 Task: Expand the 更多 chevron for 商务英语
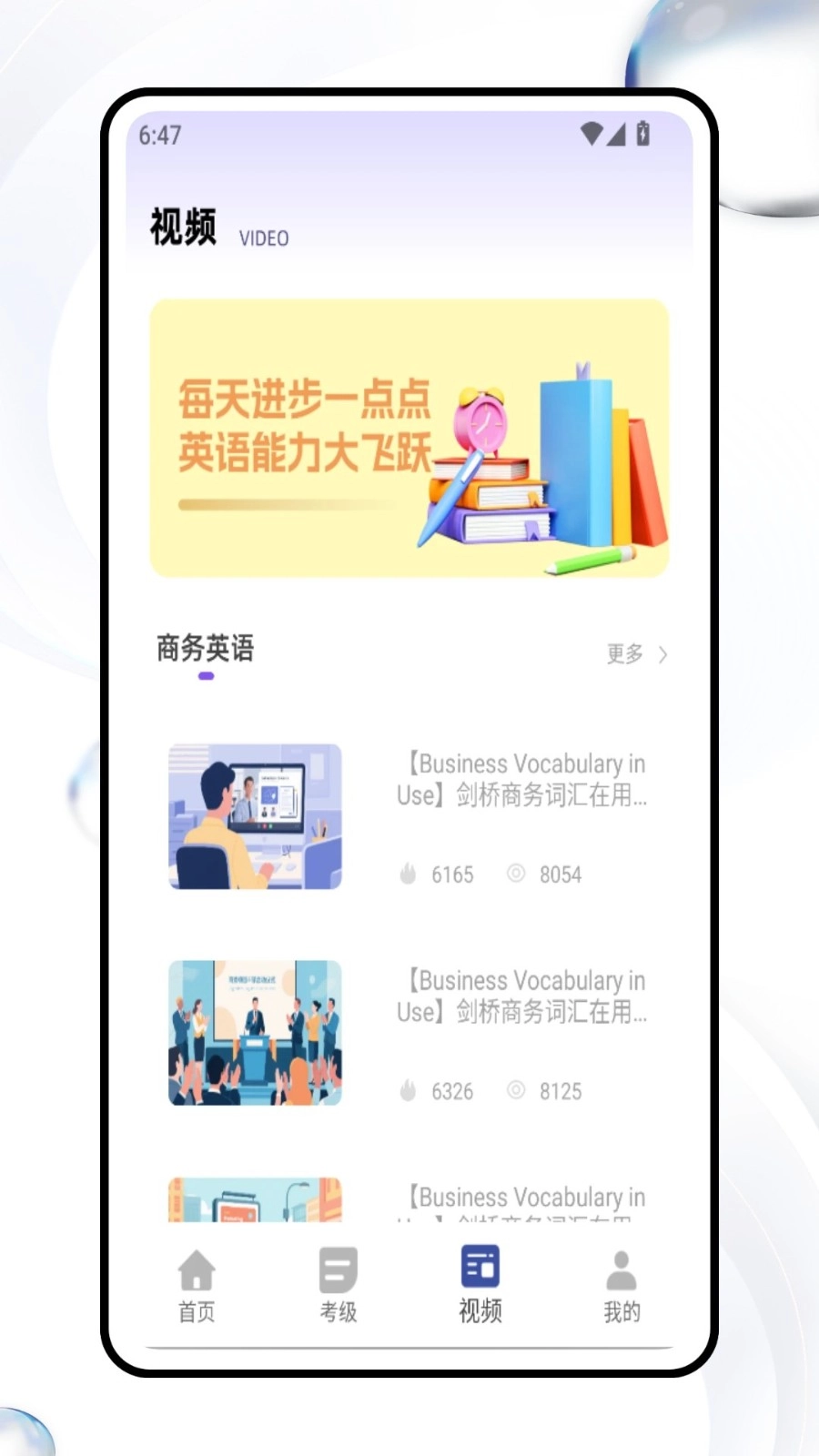662,654
